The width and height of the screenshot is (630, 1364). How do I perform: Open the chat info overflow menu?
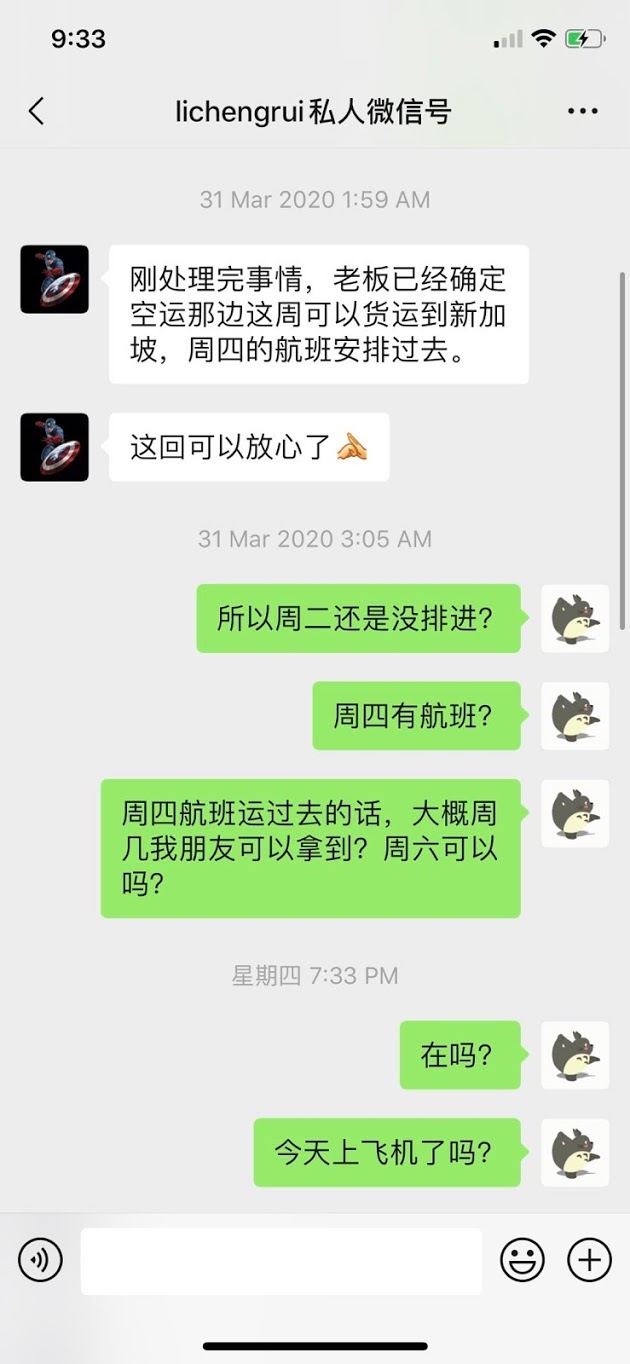[583, 111]
